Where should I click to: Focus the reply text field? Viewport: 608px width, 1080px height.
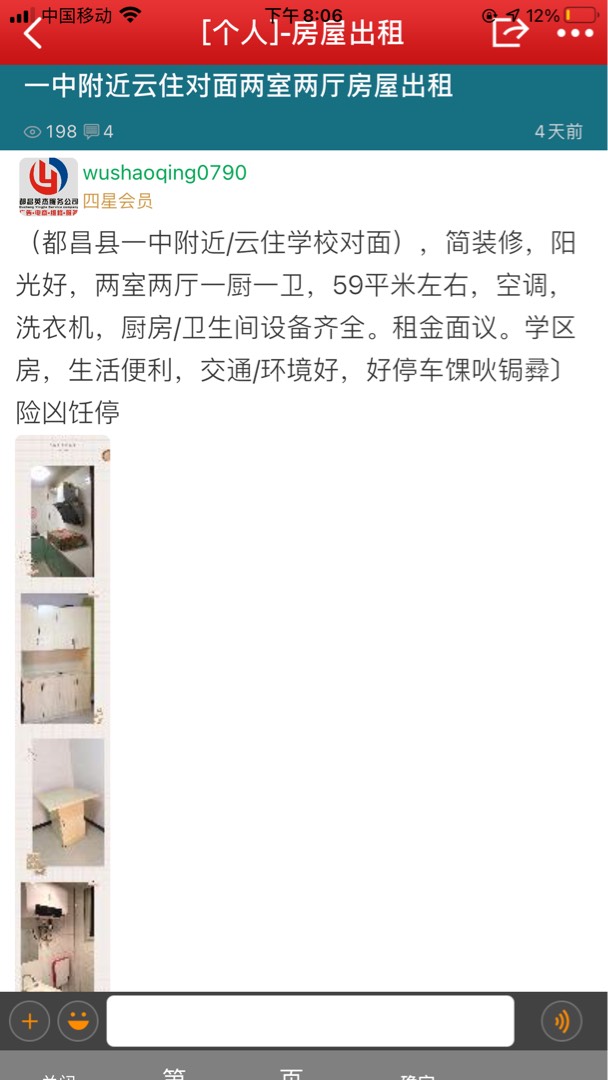[x=310, y=1021]
